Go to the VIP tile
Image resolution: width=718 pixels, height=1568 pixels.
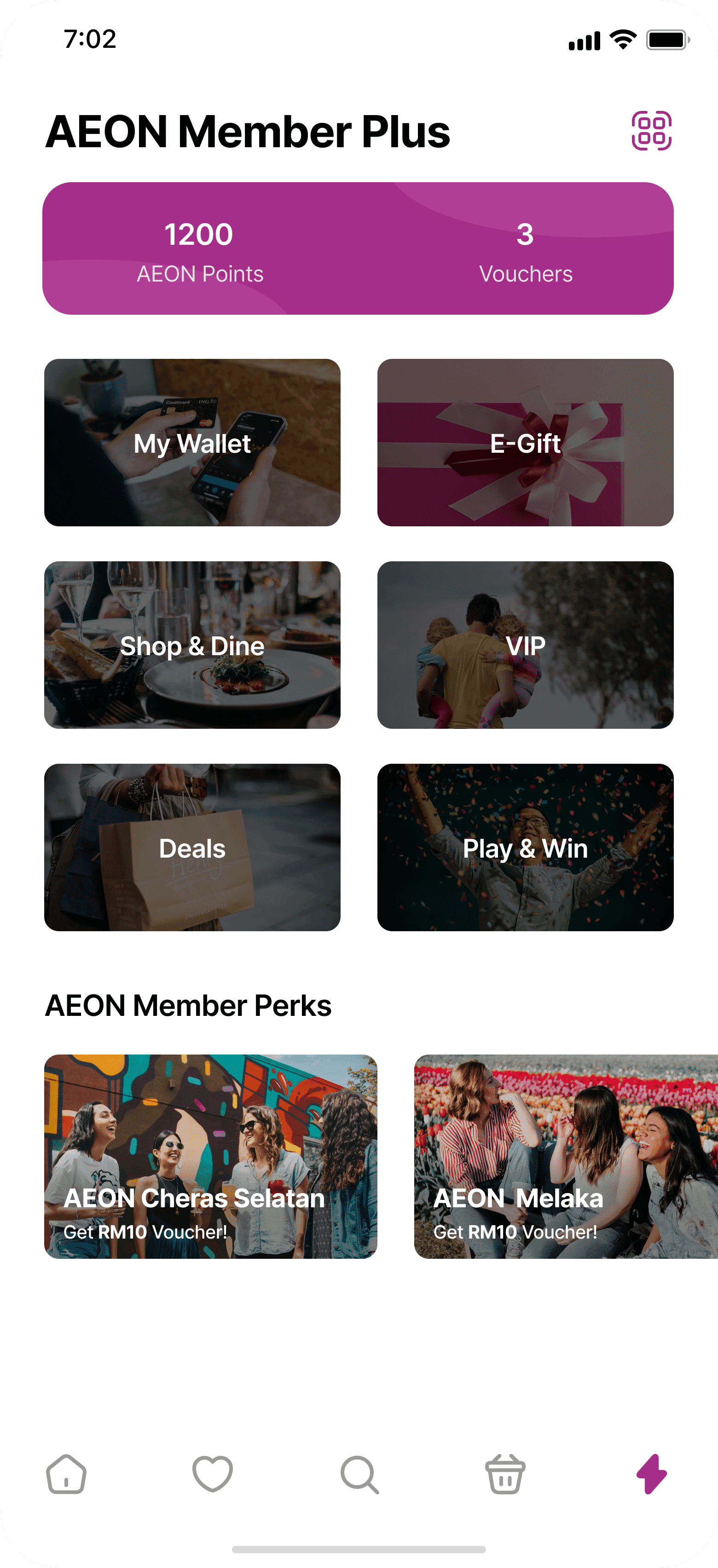coord(525,645)
